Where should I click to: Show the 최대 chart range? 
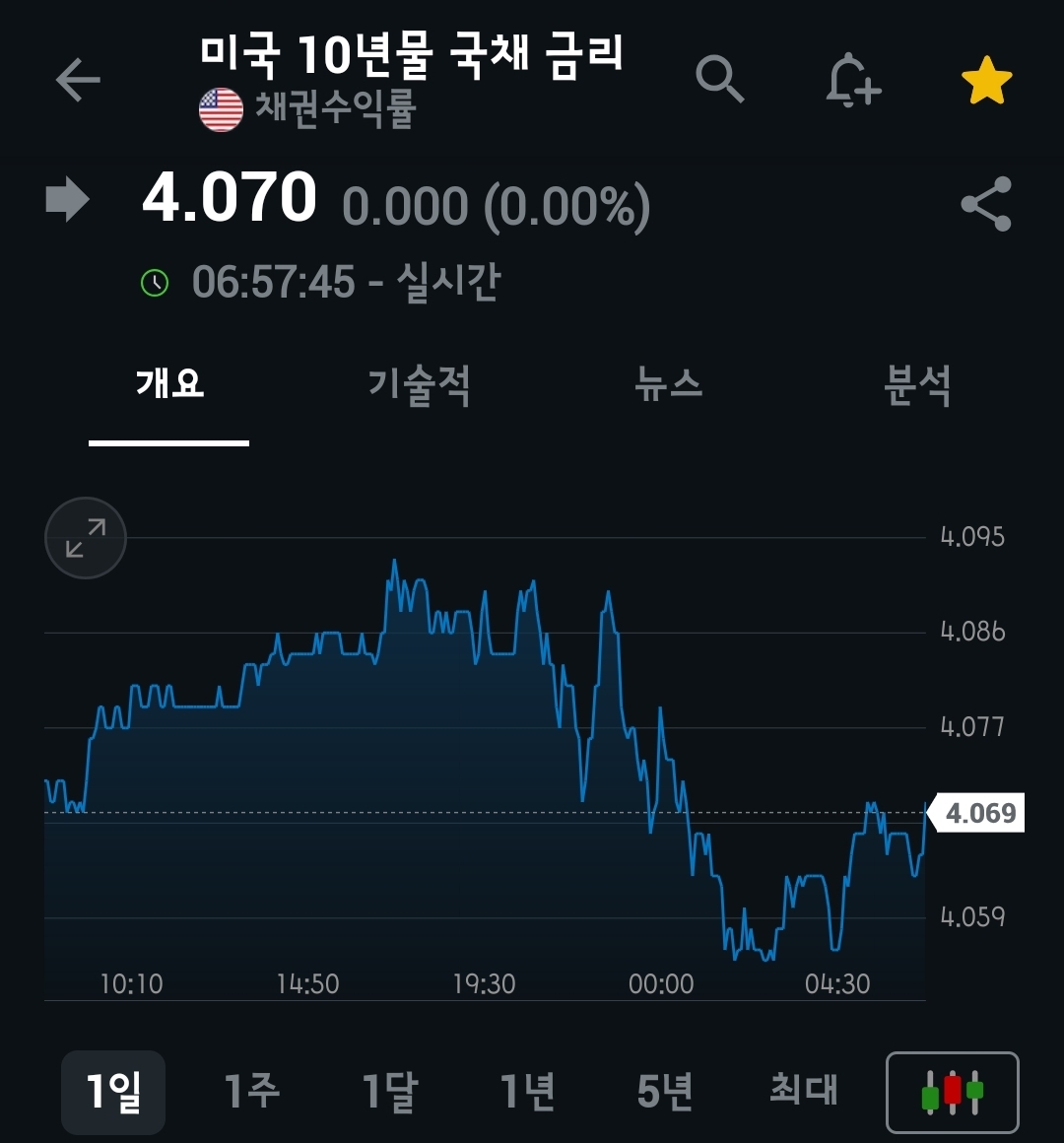(x=803, y=1092)
